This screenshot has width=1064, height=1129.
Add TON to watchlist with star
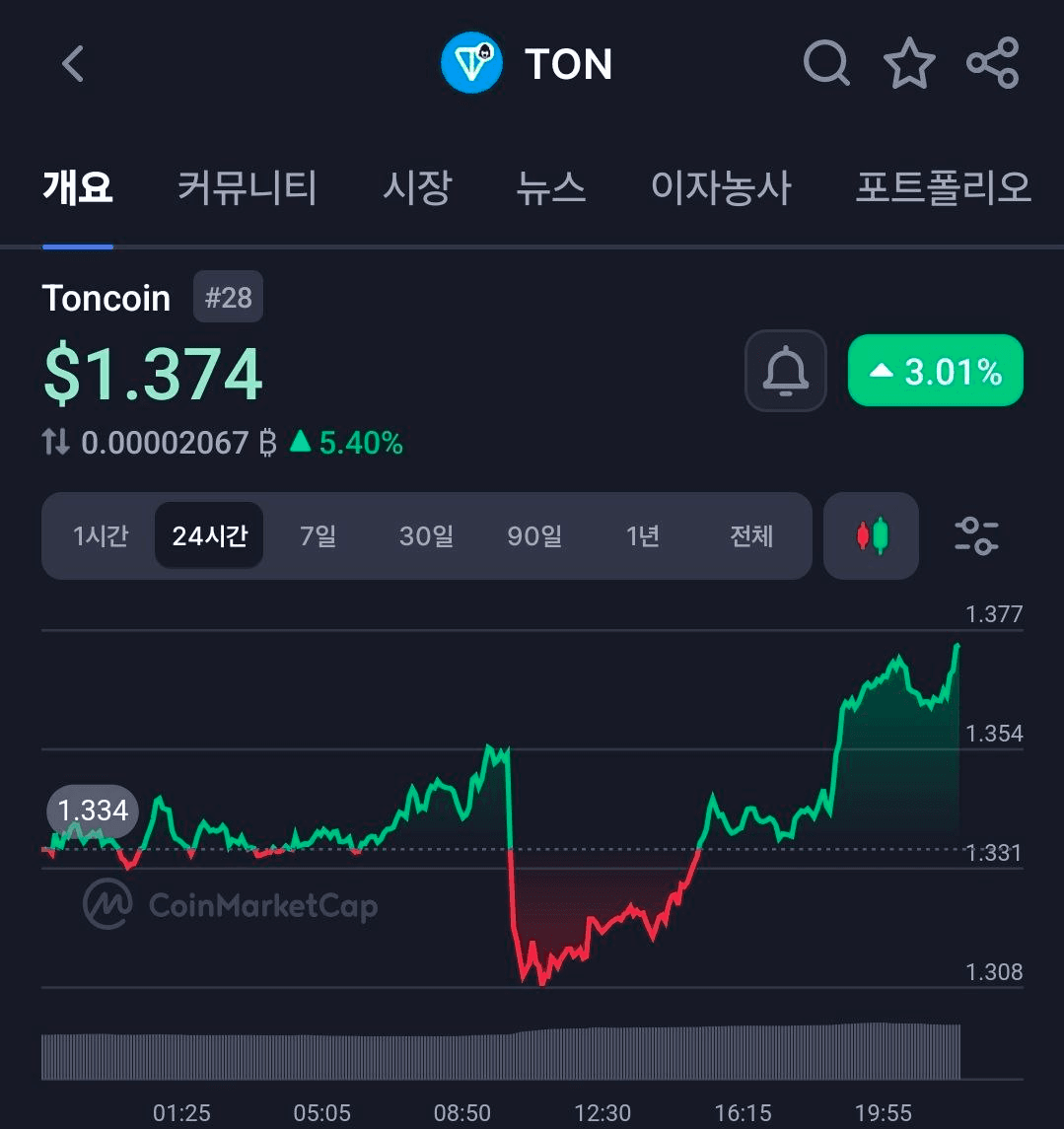908,64
